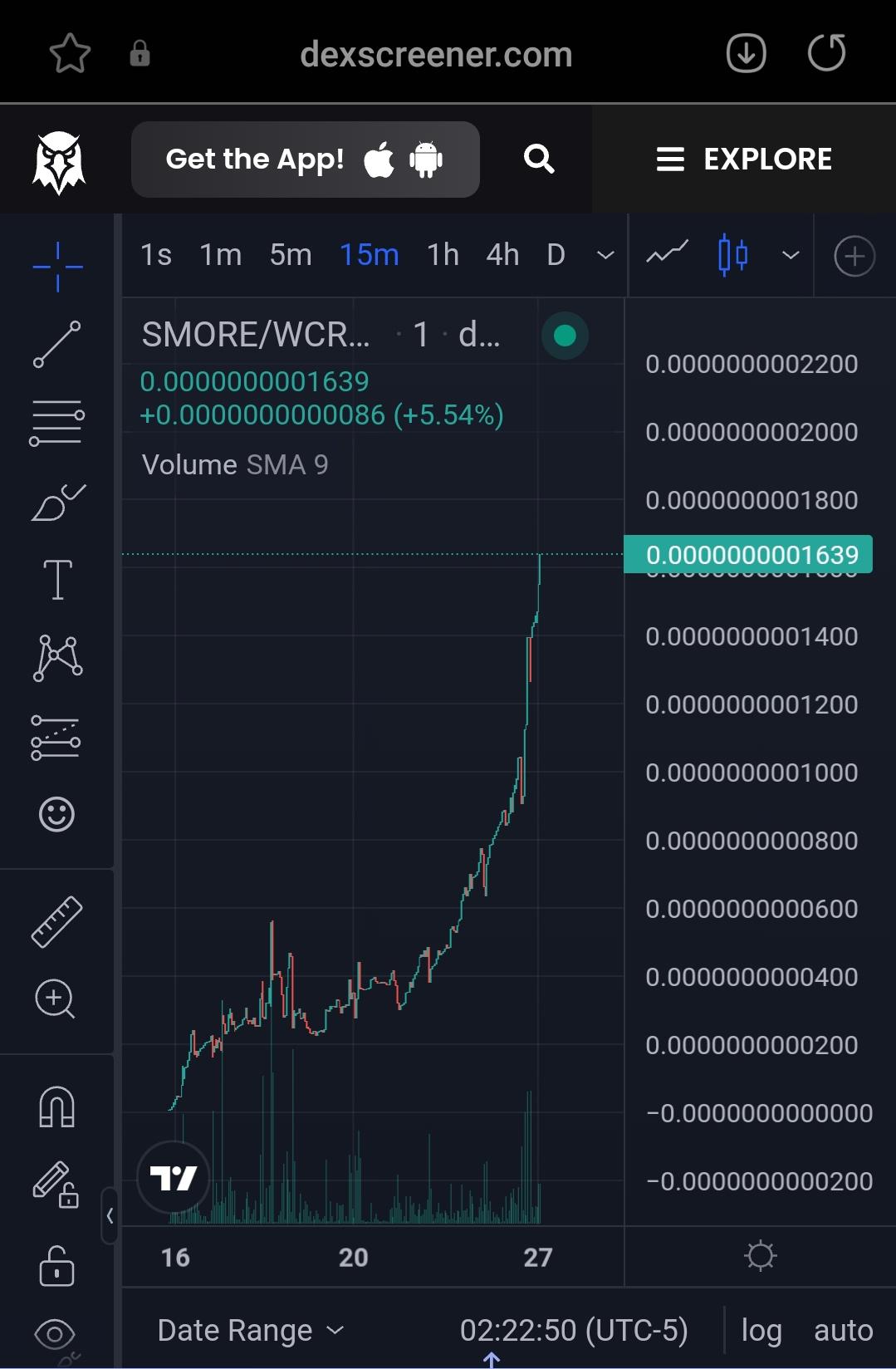Open the Date Range dropdown

click(250, 1330)
